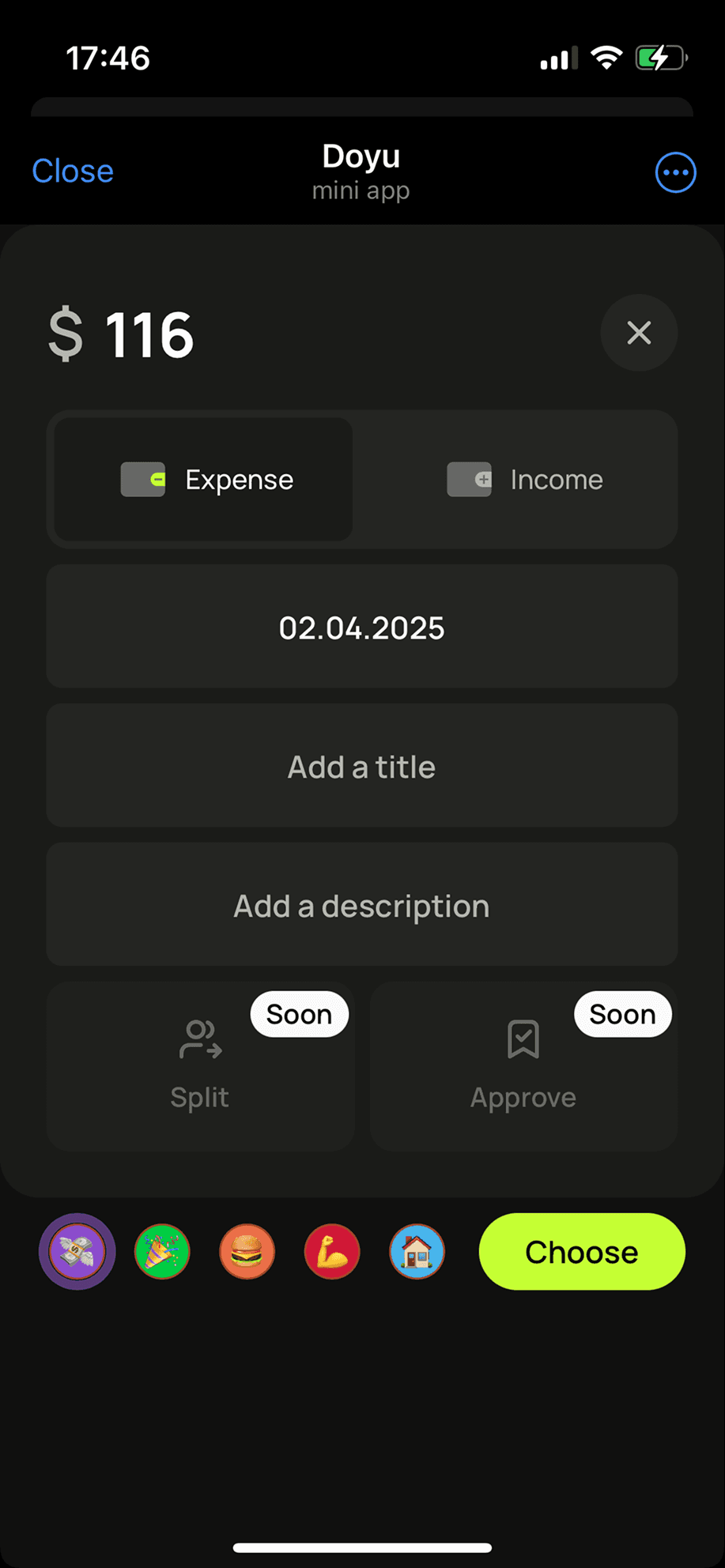Select the flexed bicep category
The height and width of the screenshot is (1568, 725).
332,1252
